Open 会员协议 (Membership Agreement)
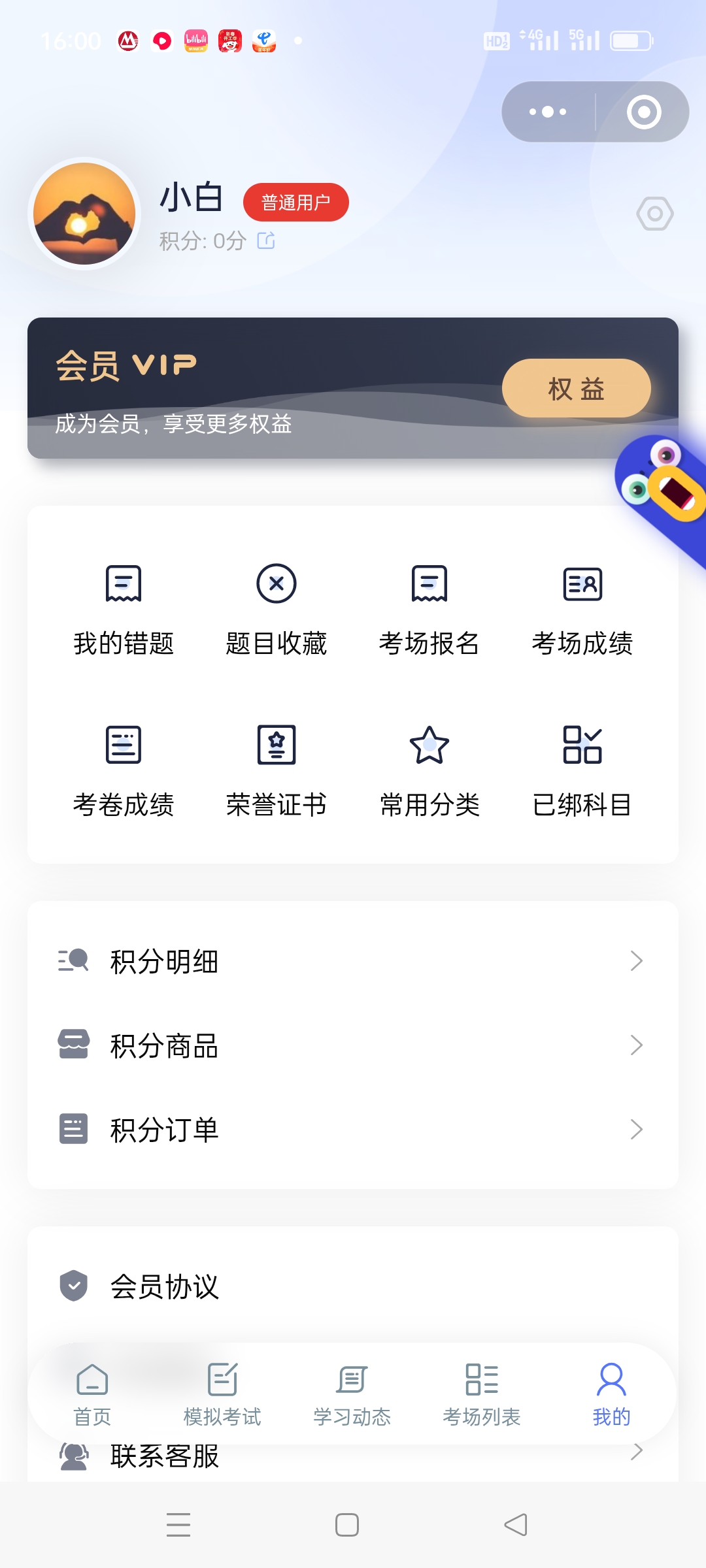 click(x=164, y=1286)
